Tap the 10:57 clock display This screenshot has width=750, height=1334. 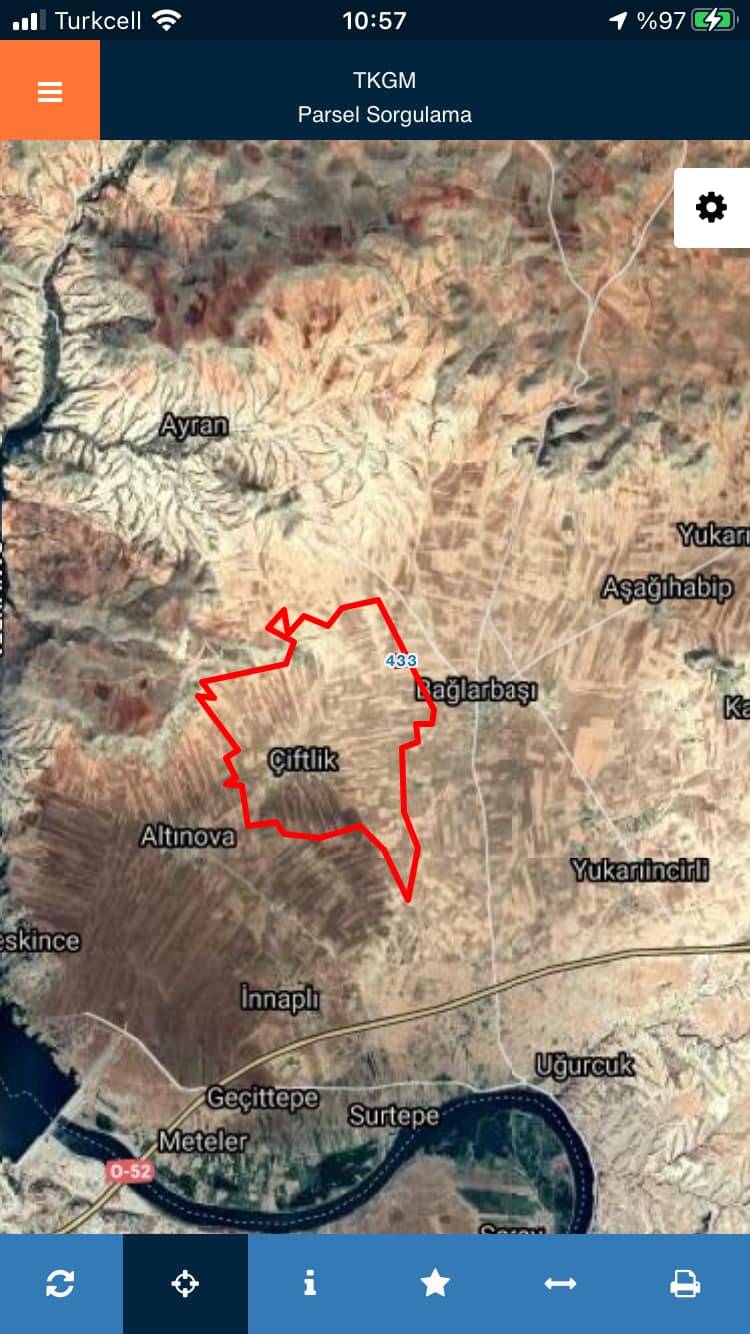373,20
